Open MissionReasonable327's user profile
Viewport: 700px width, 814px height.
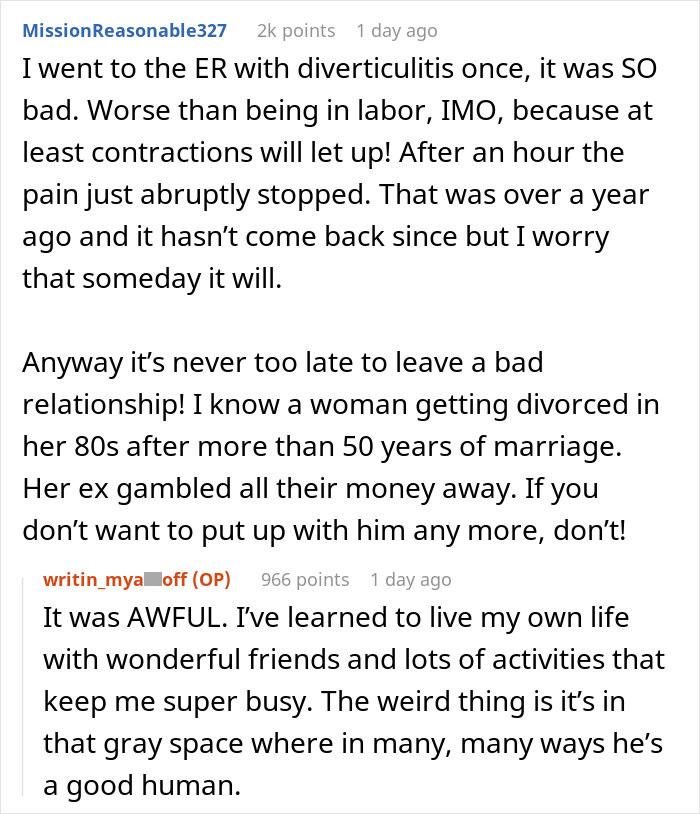(125, 31)
